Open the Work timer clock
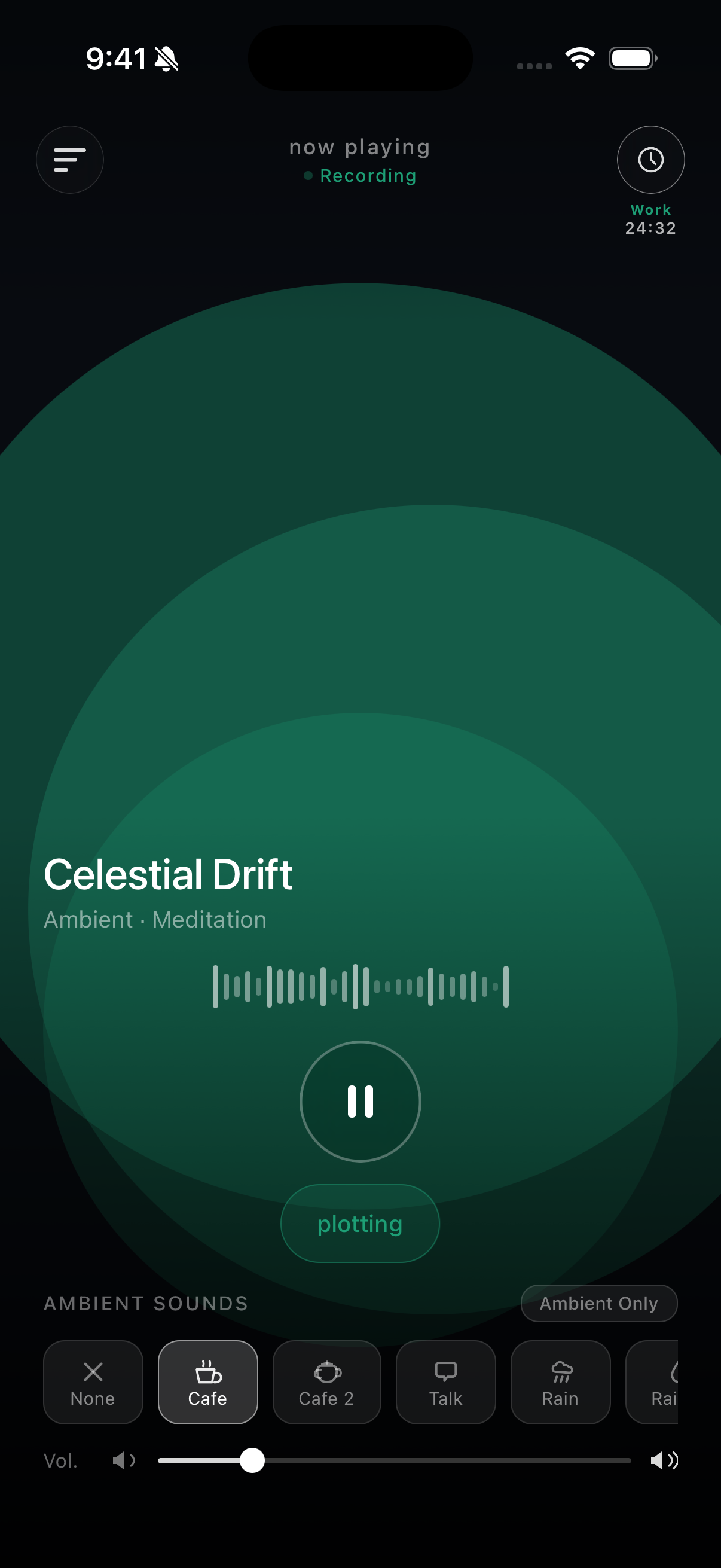Image resolution: width=721 pixels, height=1568 pixels. (x=650, y=160)
